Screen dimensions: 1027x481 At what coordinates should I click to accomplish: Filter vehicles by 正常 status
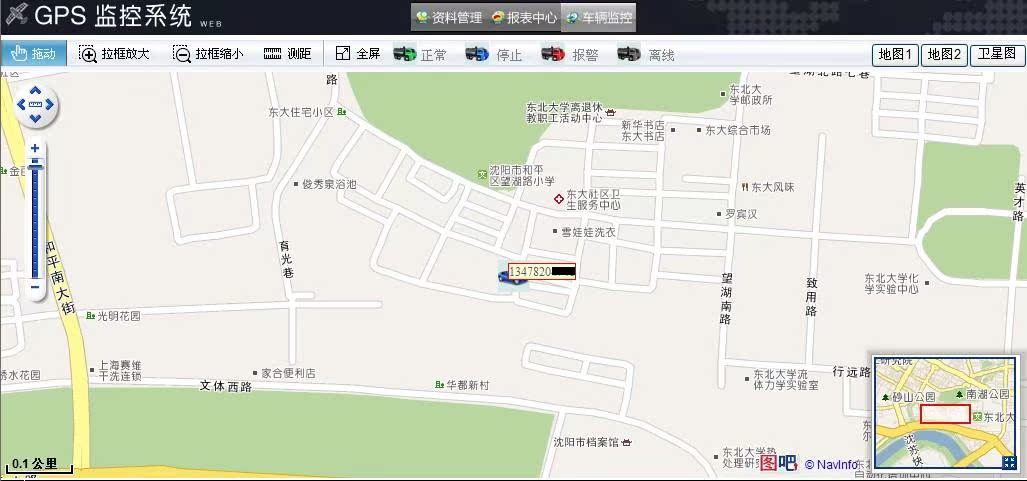pyautogui.click(x=421, y=54)
